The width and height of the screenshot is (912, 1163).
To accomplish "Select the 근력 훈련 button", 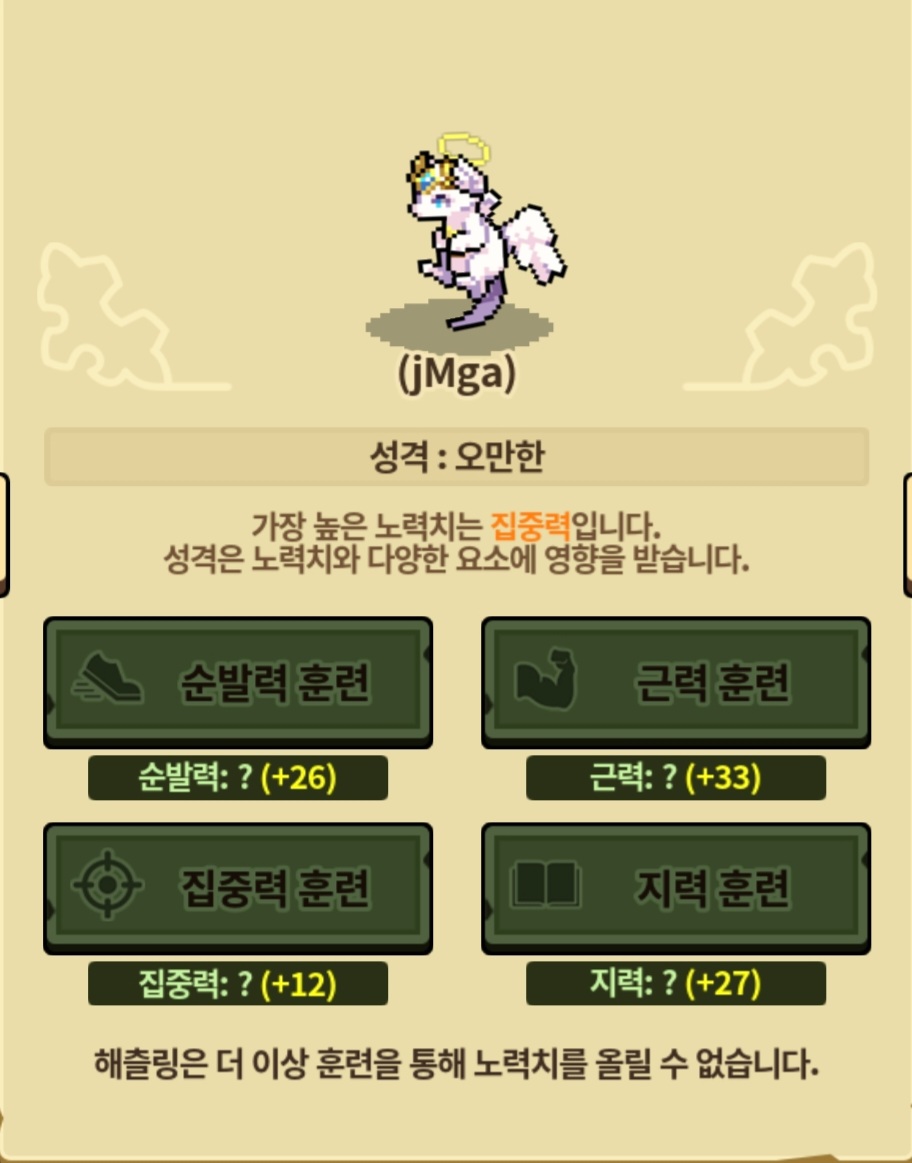I will [x=676, y=682].
